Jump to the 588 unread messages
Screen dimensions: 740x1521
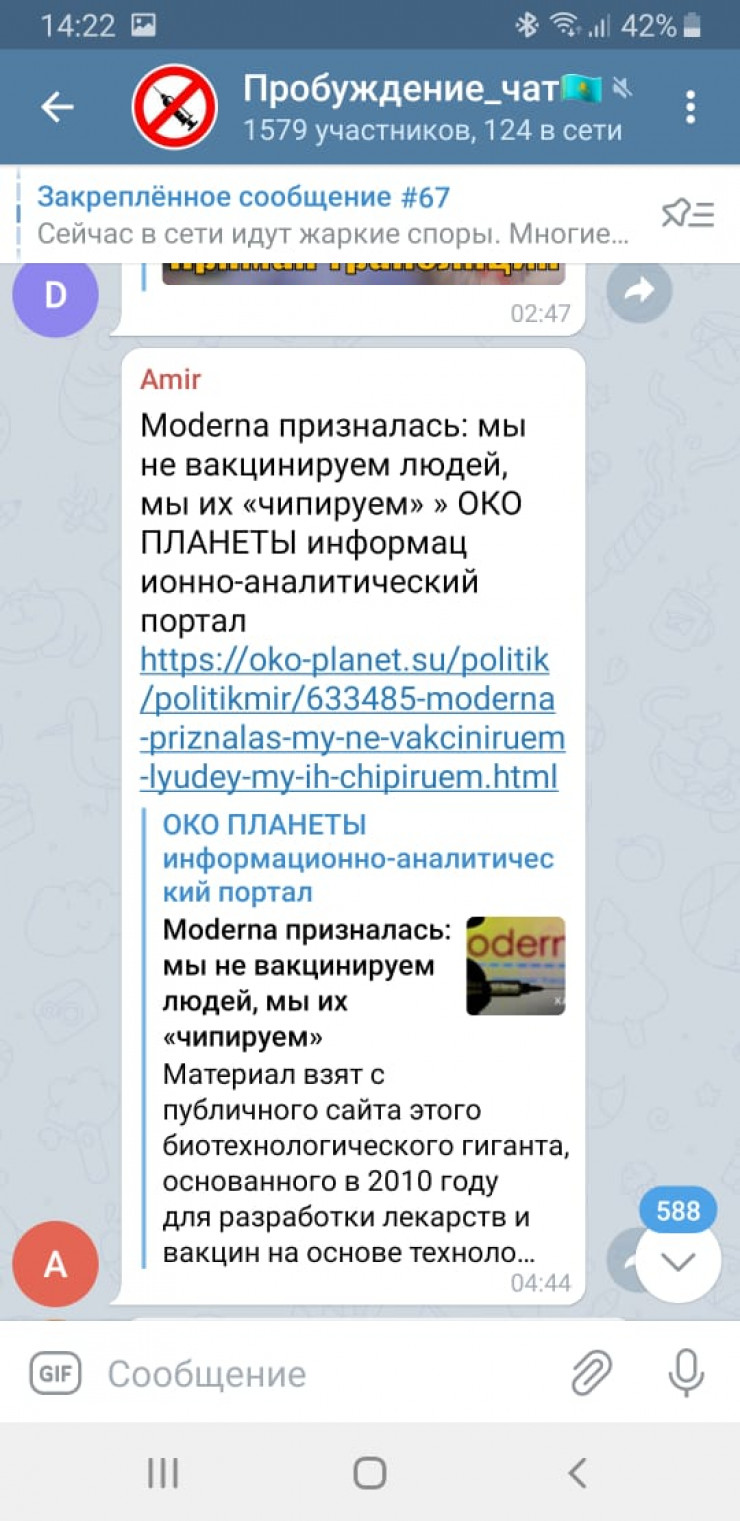pos(679,1261)
